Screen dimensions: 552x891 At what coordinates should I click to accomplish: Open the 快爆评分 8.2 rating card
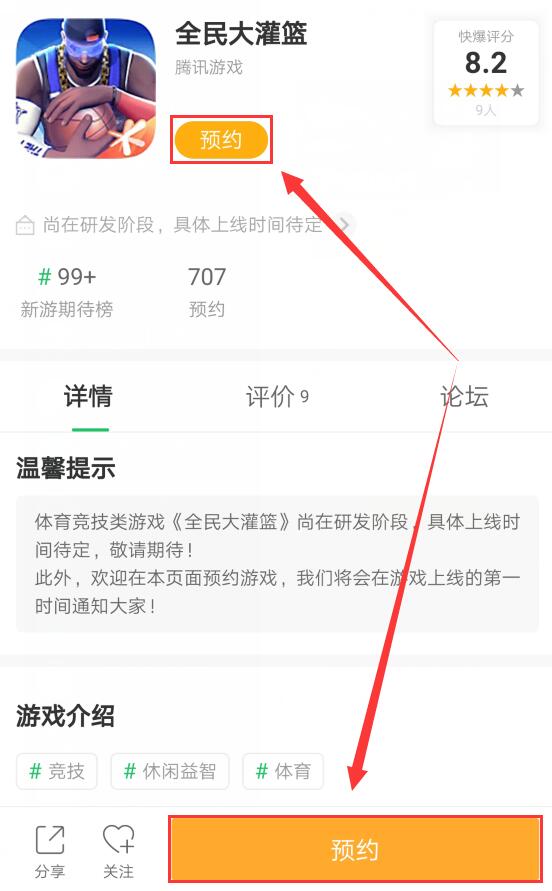coord(486,73)
